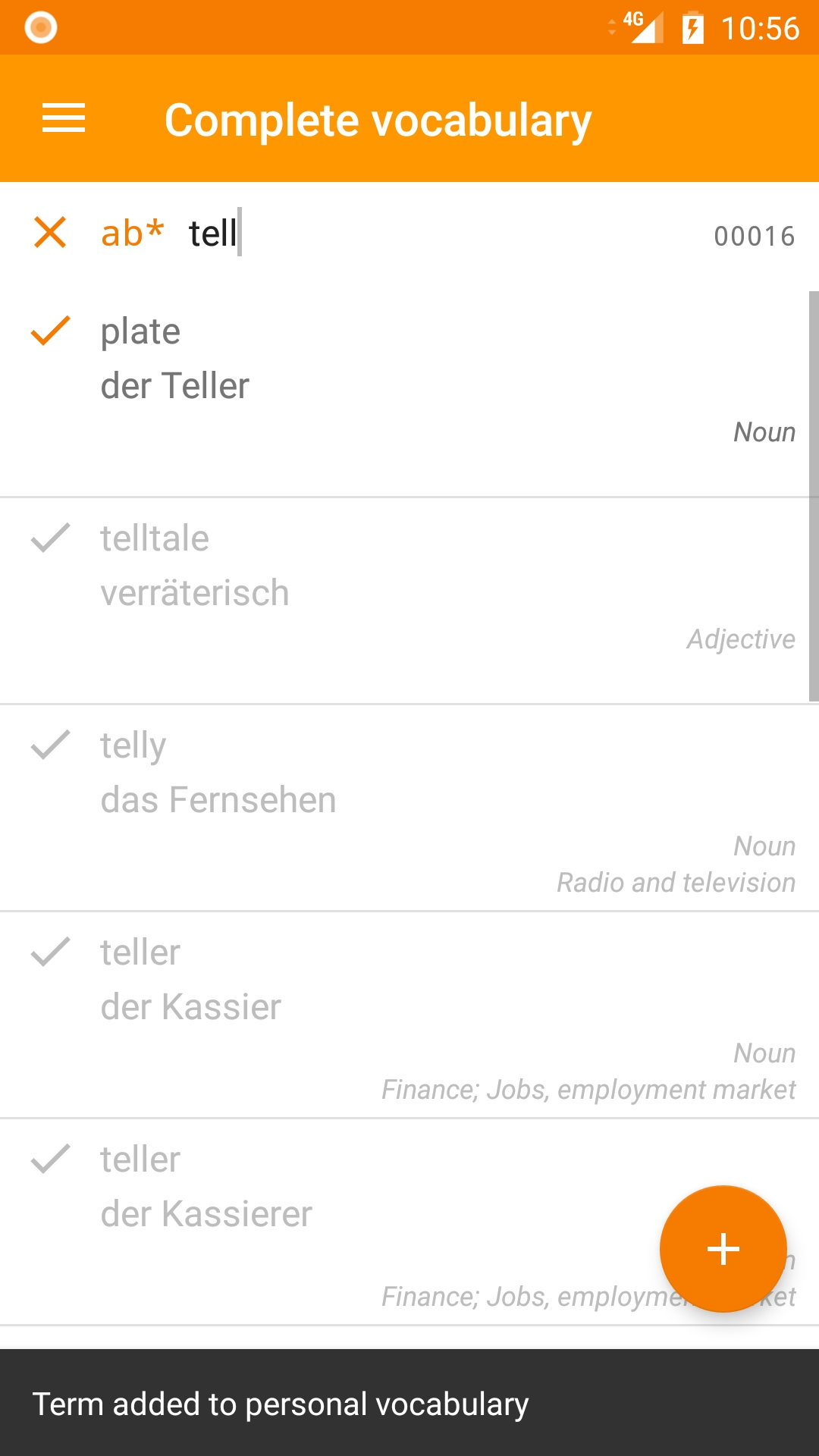819x1456 pixels.
Task: Select the checkmark beside 'der Kassierer'
Action: (50, 1159)
